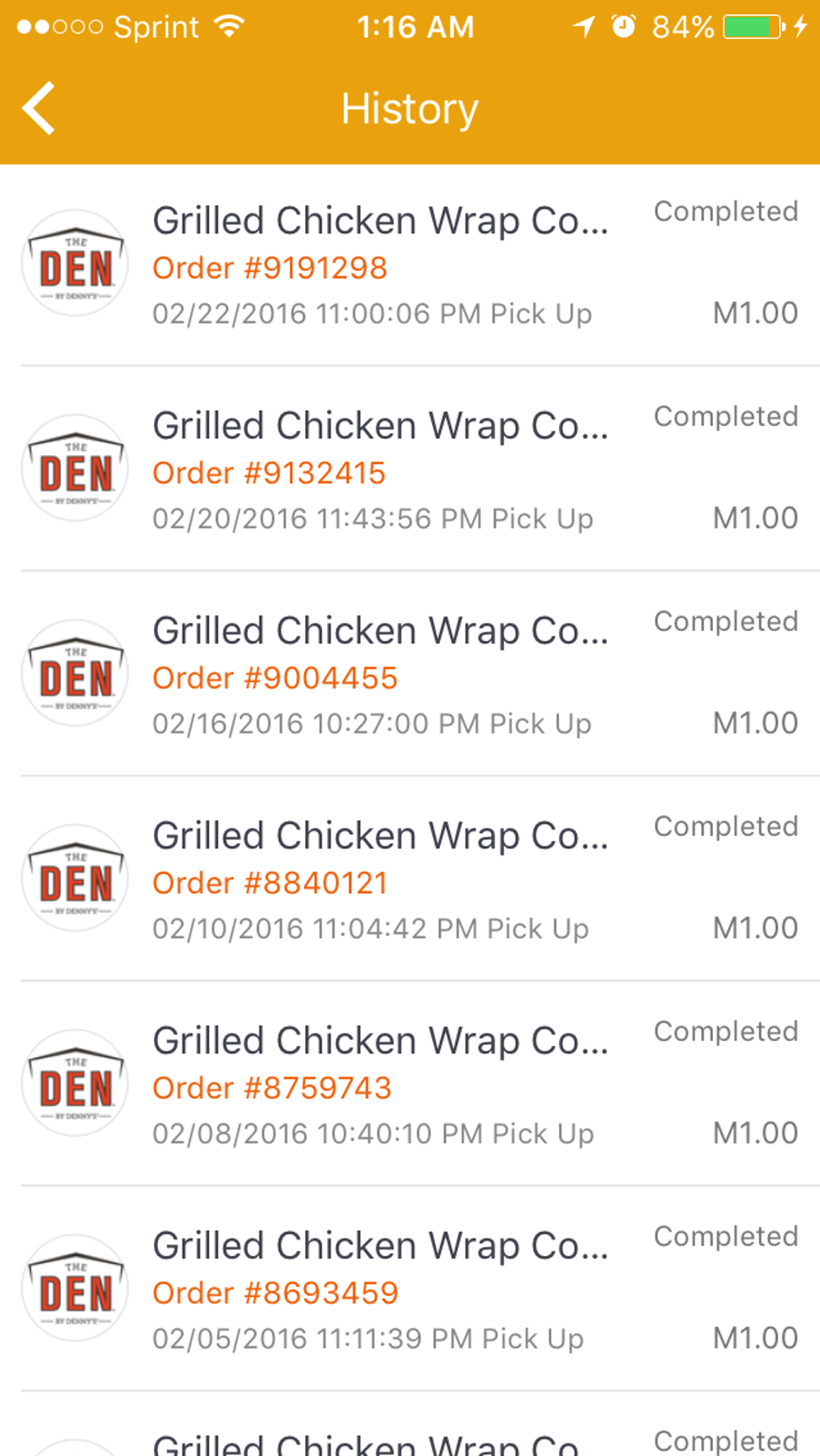Open order #9191298 details
The image size is (820, 1456).
click(410, 265)
